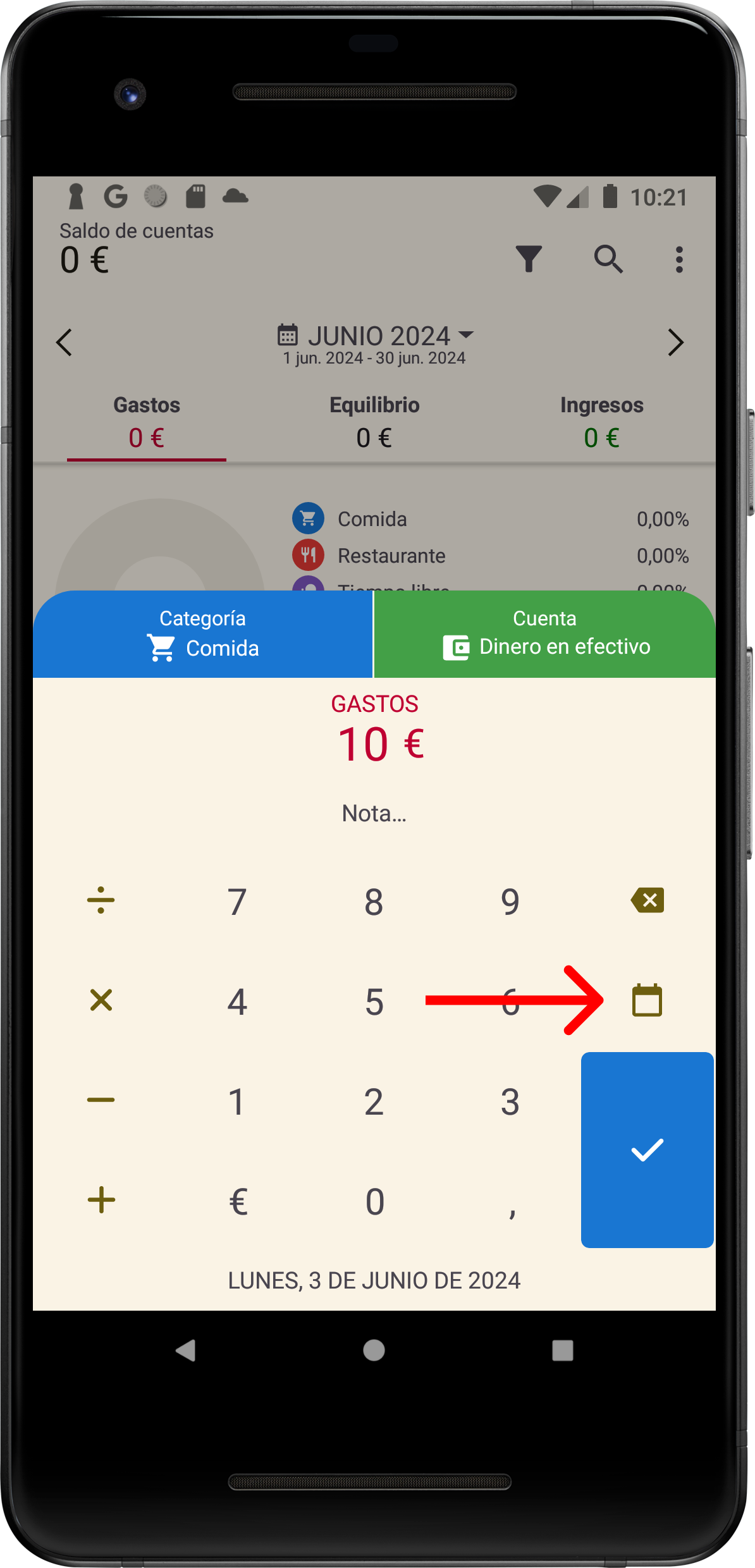Enter digit 3 on the keypad
This screenshot has height=1568, width=755.
511,1101
